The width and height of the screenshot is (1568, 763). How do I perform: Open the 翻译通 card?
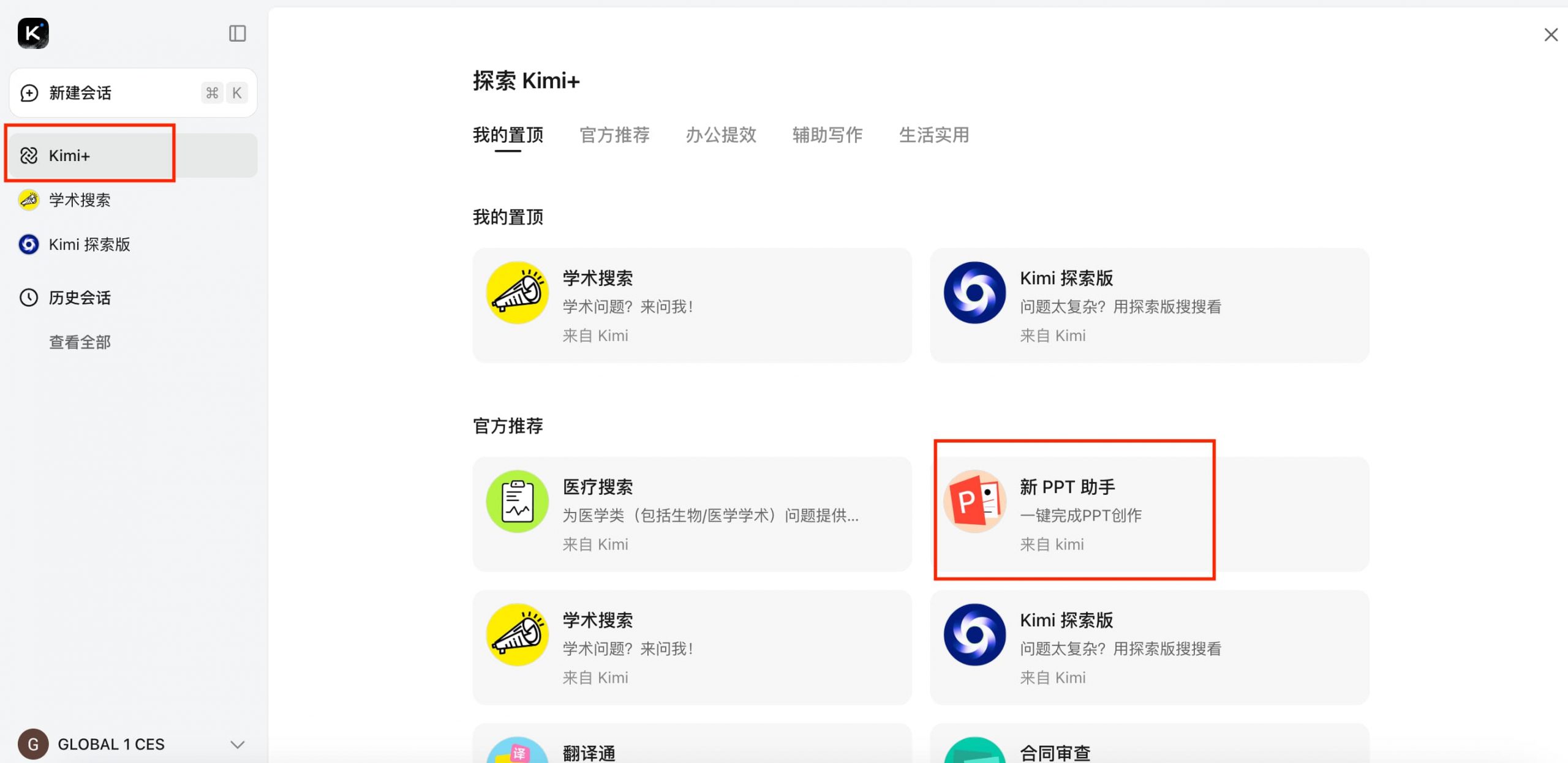point(692,748)
